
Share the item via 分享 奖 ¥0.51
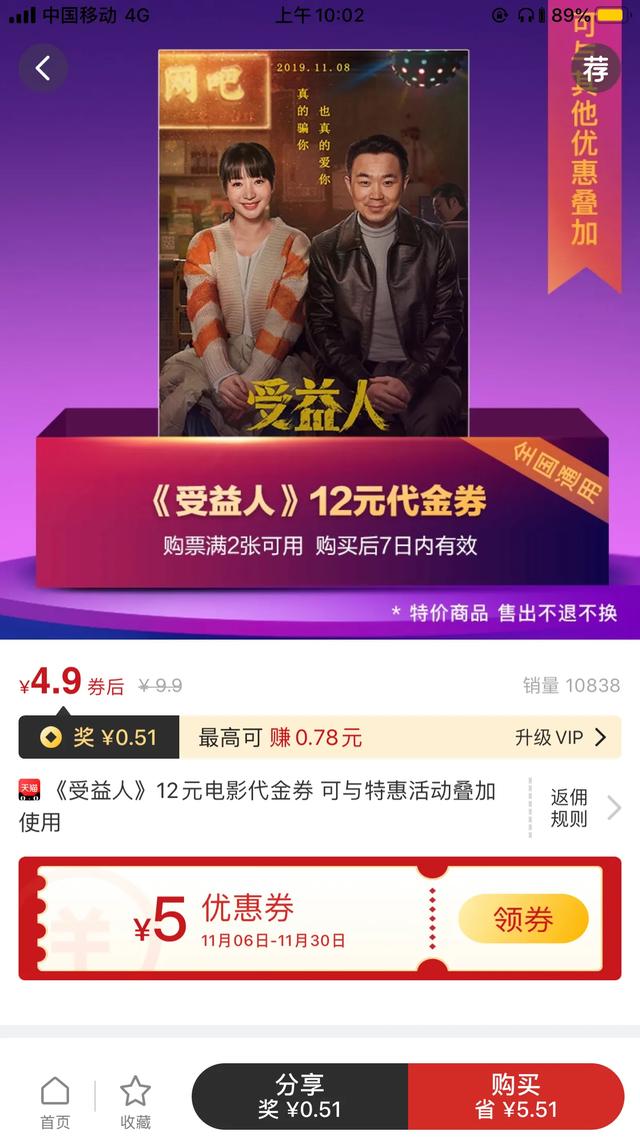[x=300, y=1097]
